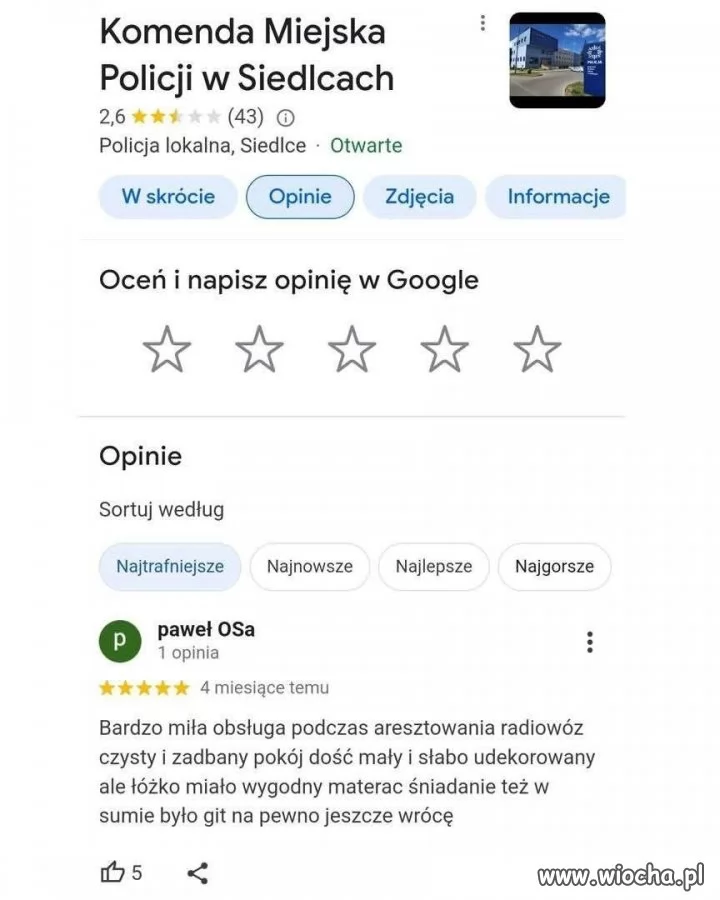
Task: Choose the Najgorsze sort chip
Action: coord(554,567)
